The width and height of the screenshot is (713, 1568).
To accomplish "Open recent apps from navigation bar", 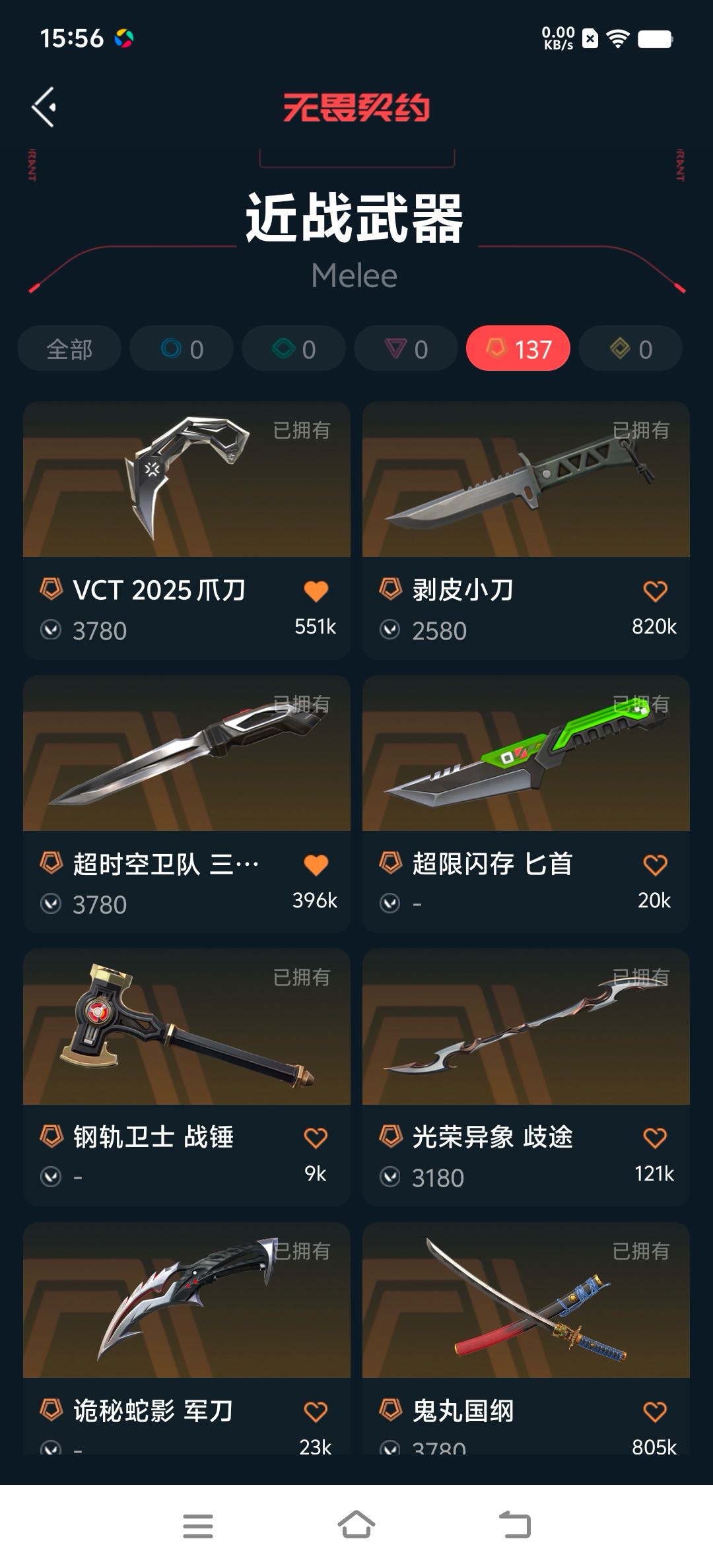I will coord(198,1525).
